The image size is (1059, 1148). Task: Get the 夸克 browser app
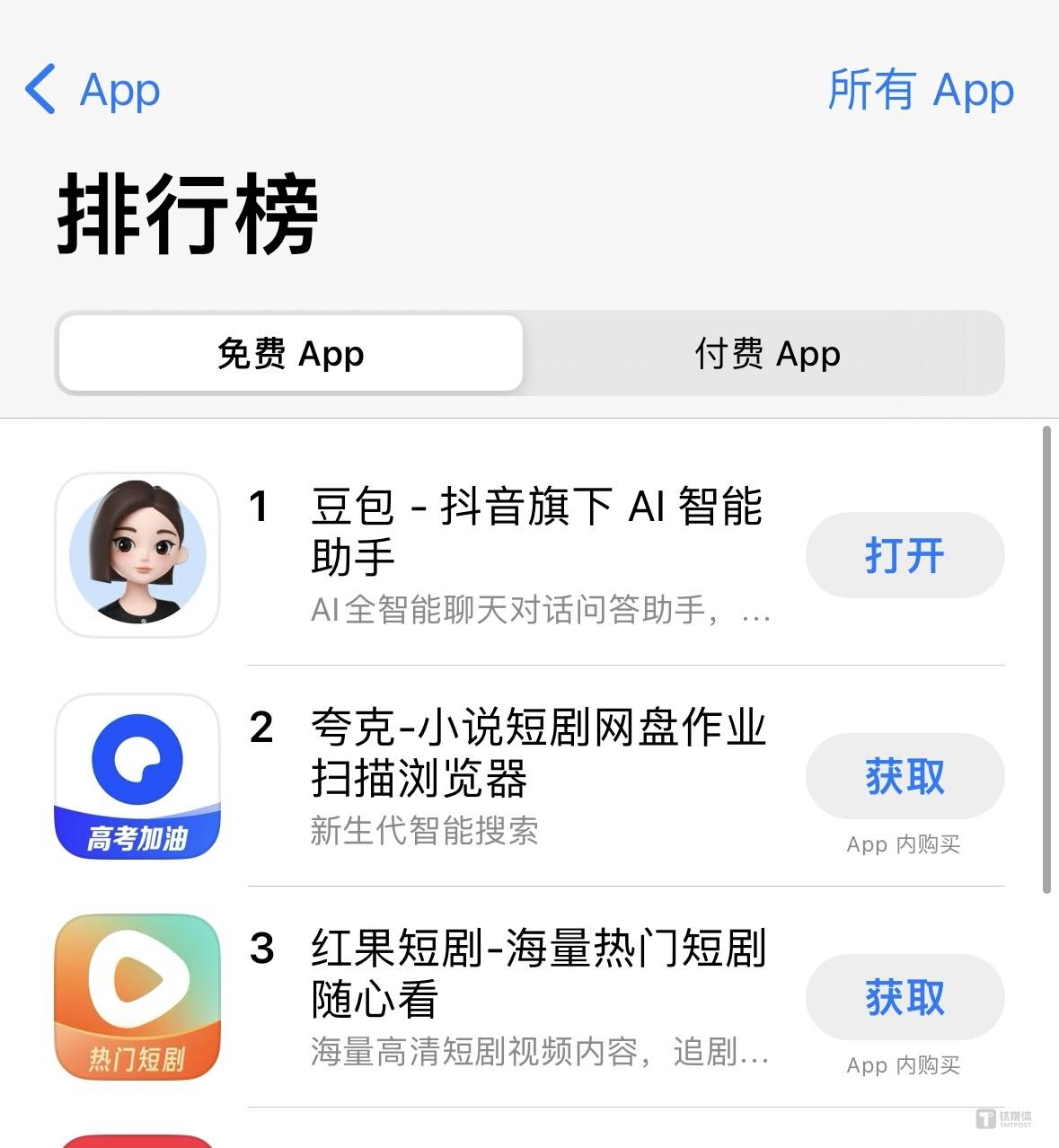pyautogui.click(x=904, y=776)
